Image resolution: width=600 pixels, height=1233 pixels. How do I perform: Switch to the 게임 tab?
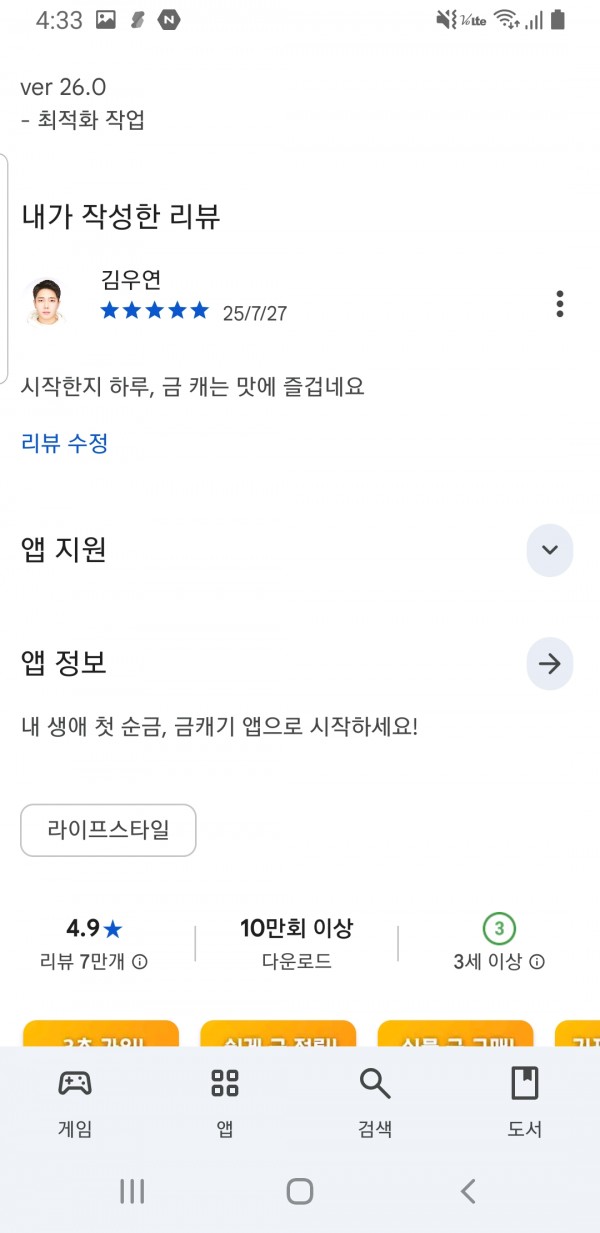[75, 1102]
